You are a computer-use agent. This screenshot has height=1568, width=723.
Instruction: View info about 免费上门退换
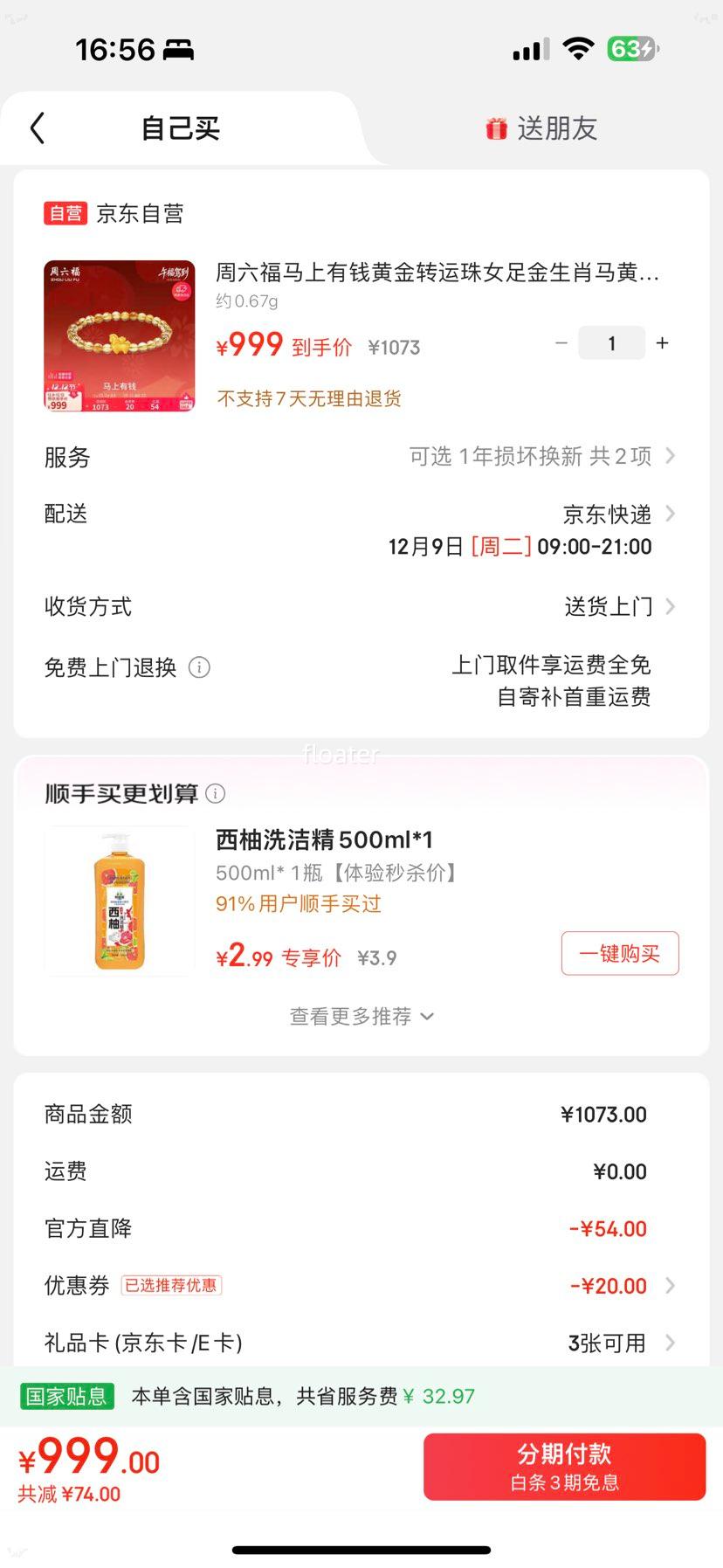[199, 668]
